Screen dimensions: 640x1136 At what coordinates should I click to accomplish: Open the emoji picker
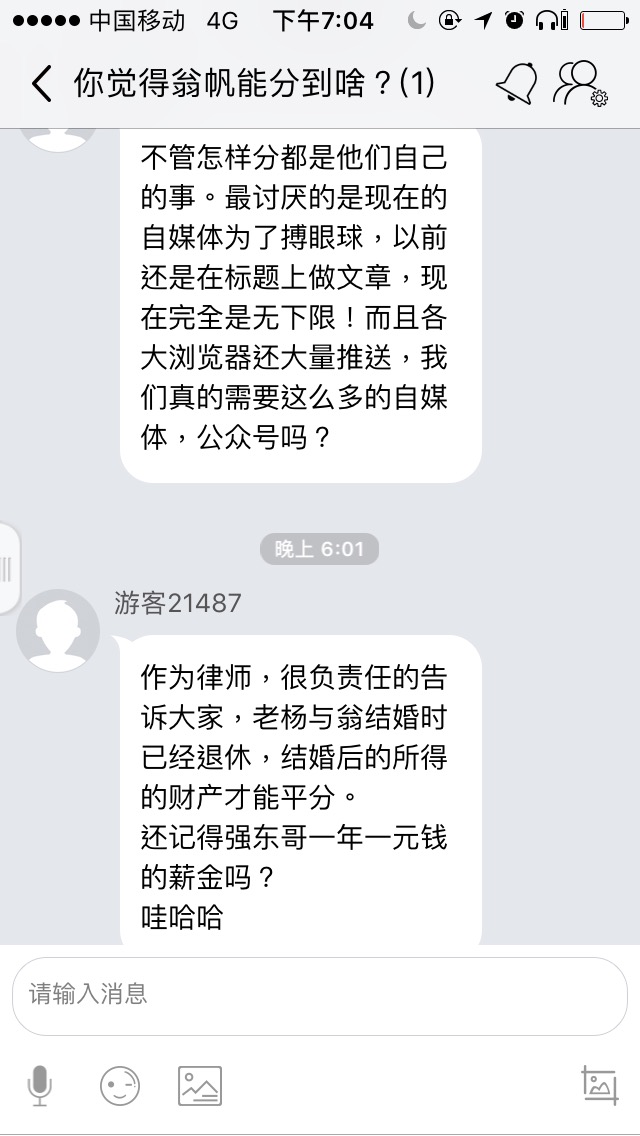pyautogui.click(x=120, y=1086)
